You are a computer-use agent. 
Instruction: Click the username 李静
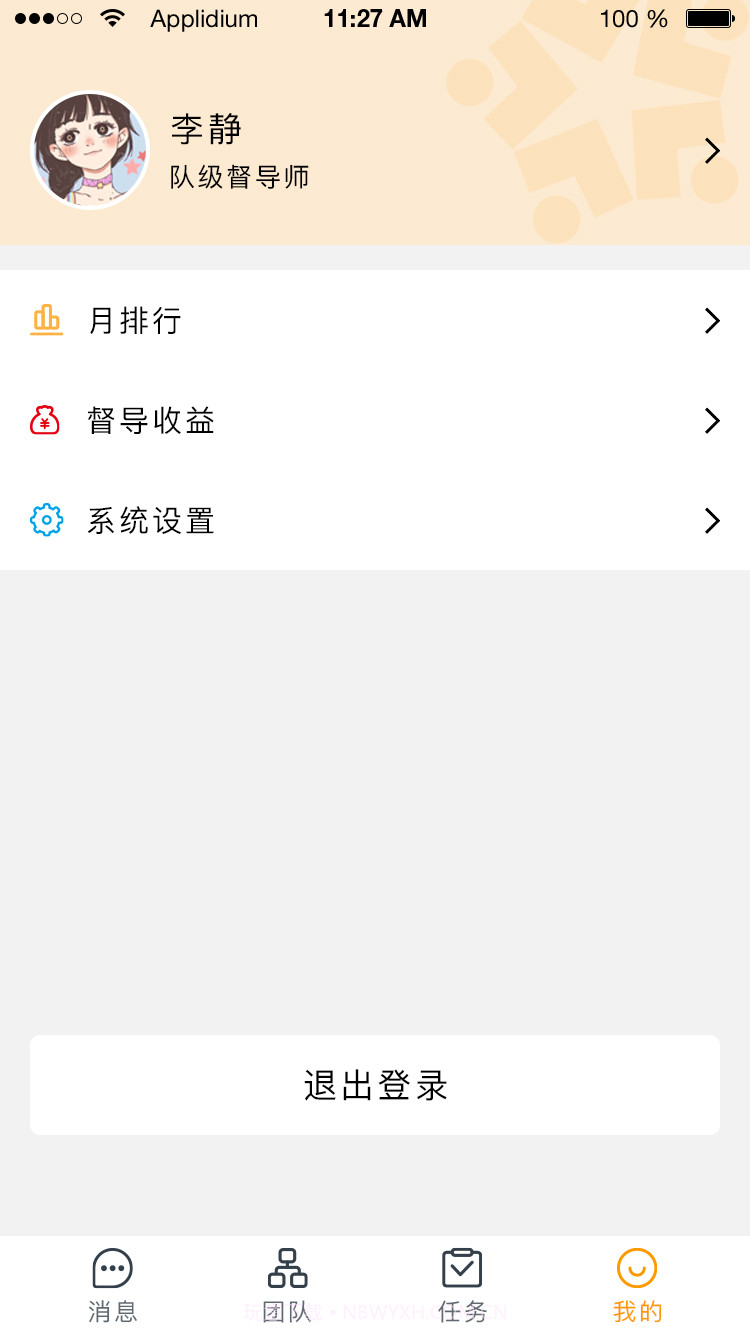click(205, 128)
